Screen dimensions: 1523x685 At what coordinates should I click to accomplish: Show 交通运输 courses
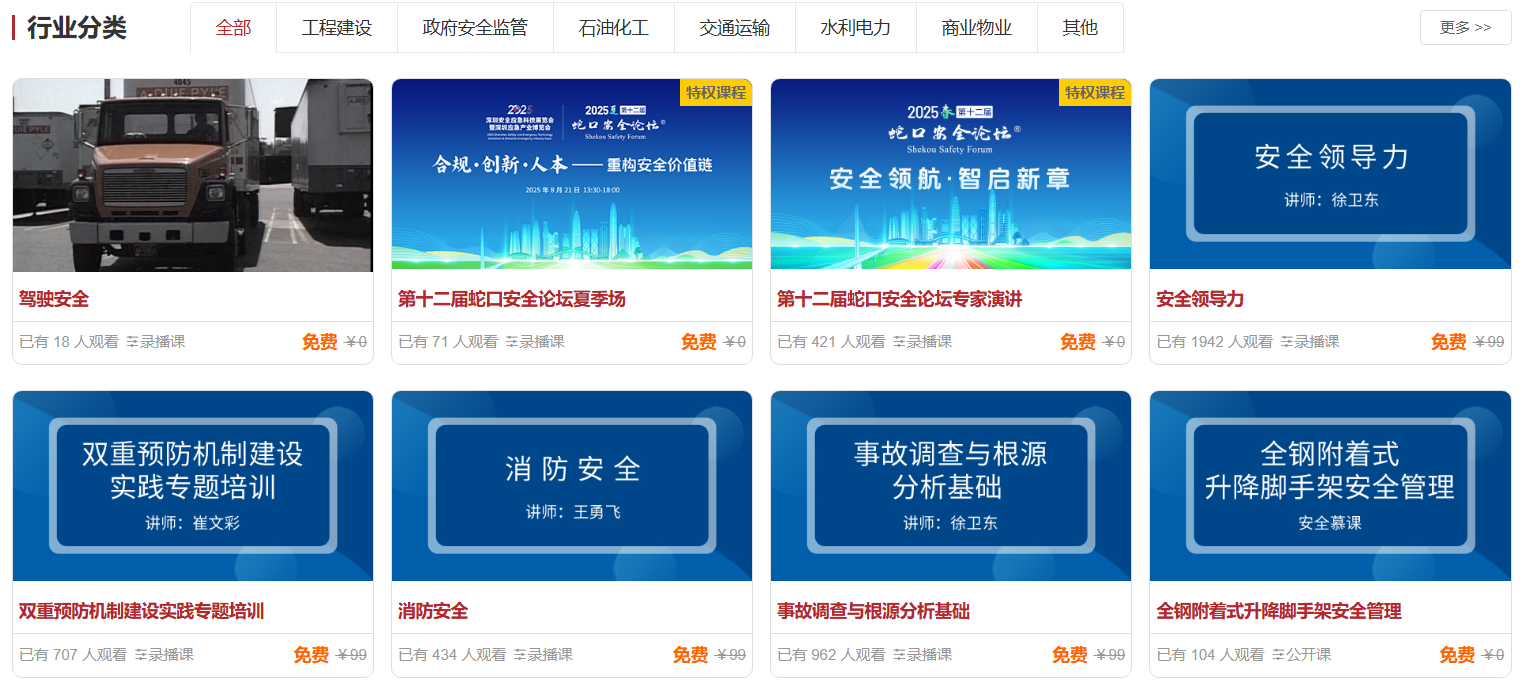[x=735, y=28]
